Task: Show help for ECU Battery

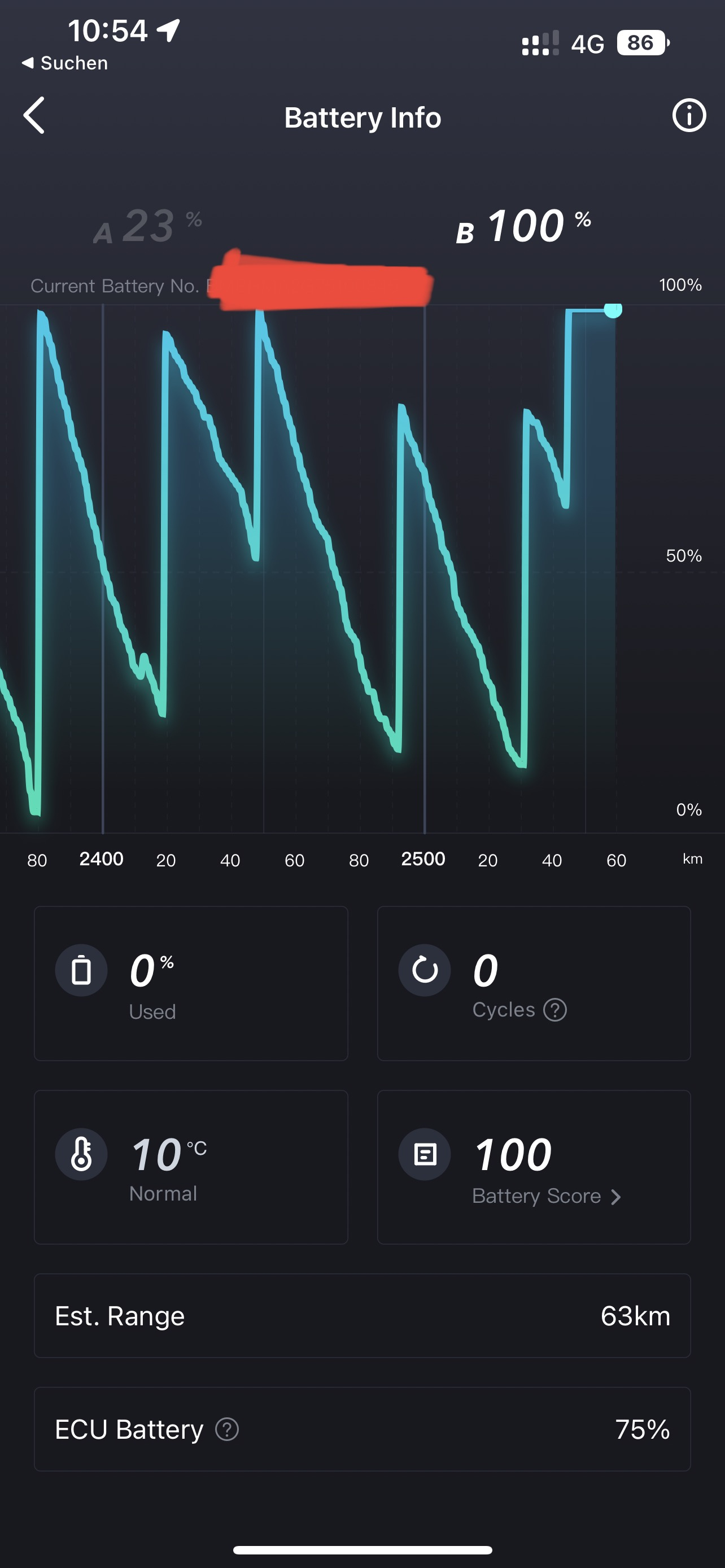Action: [227, 1429]
